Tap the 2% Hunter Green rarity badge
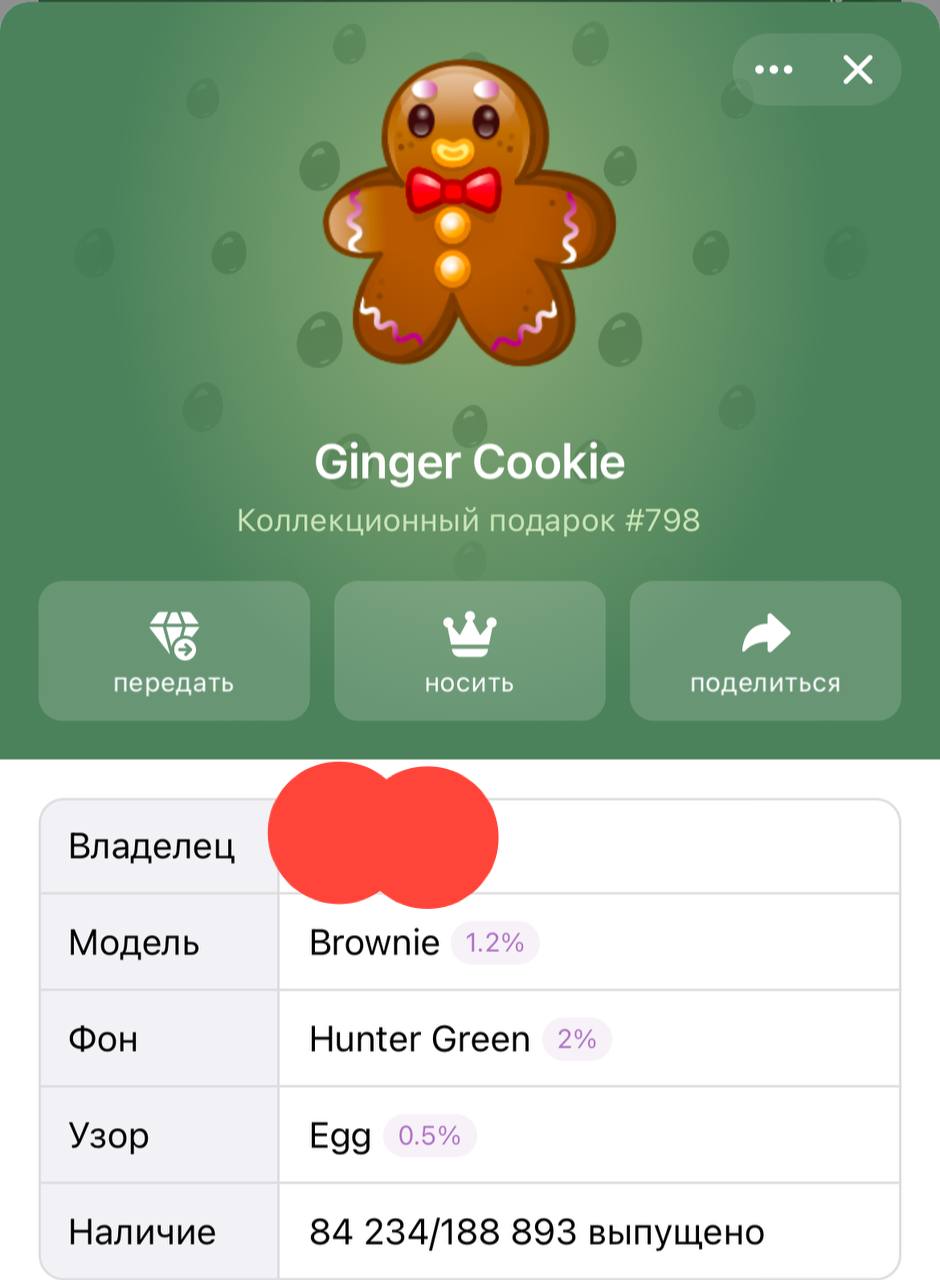The height and width of the screenshot is (1280, 940). [x=577, y=1039]
